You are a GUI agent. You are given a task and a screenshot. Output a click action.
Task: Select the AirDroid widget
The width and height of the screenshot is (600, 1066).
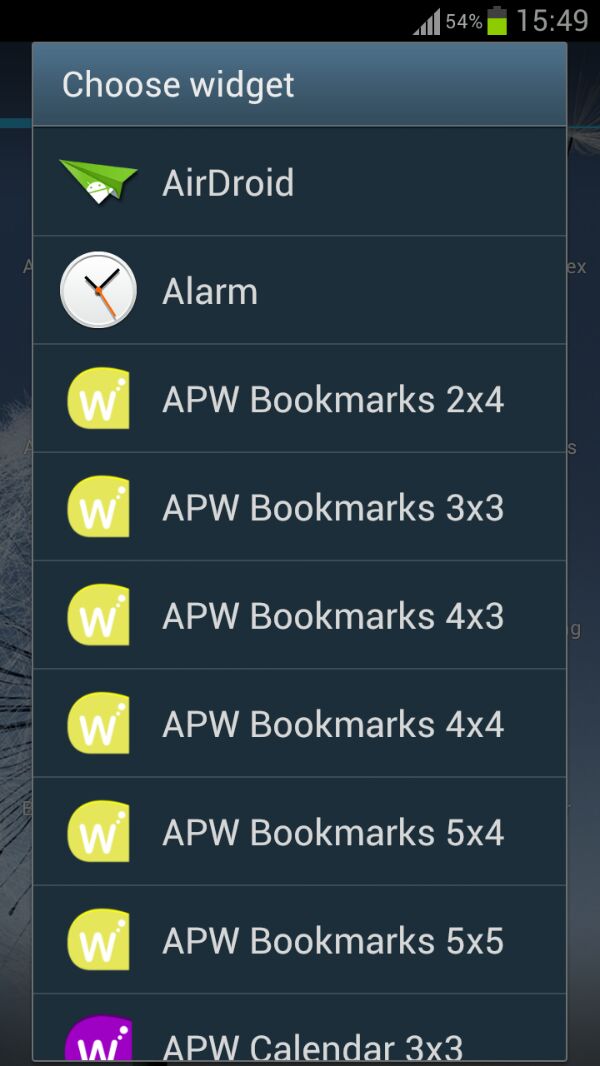pos(299,183)
